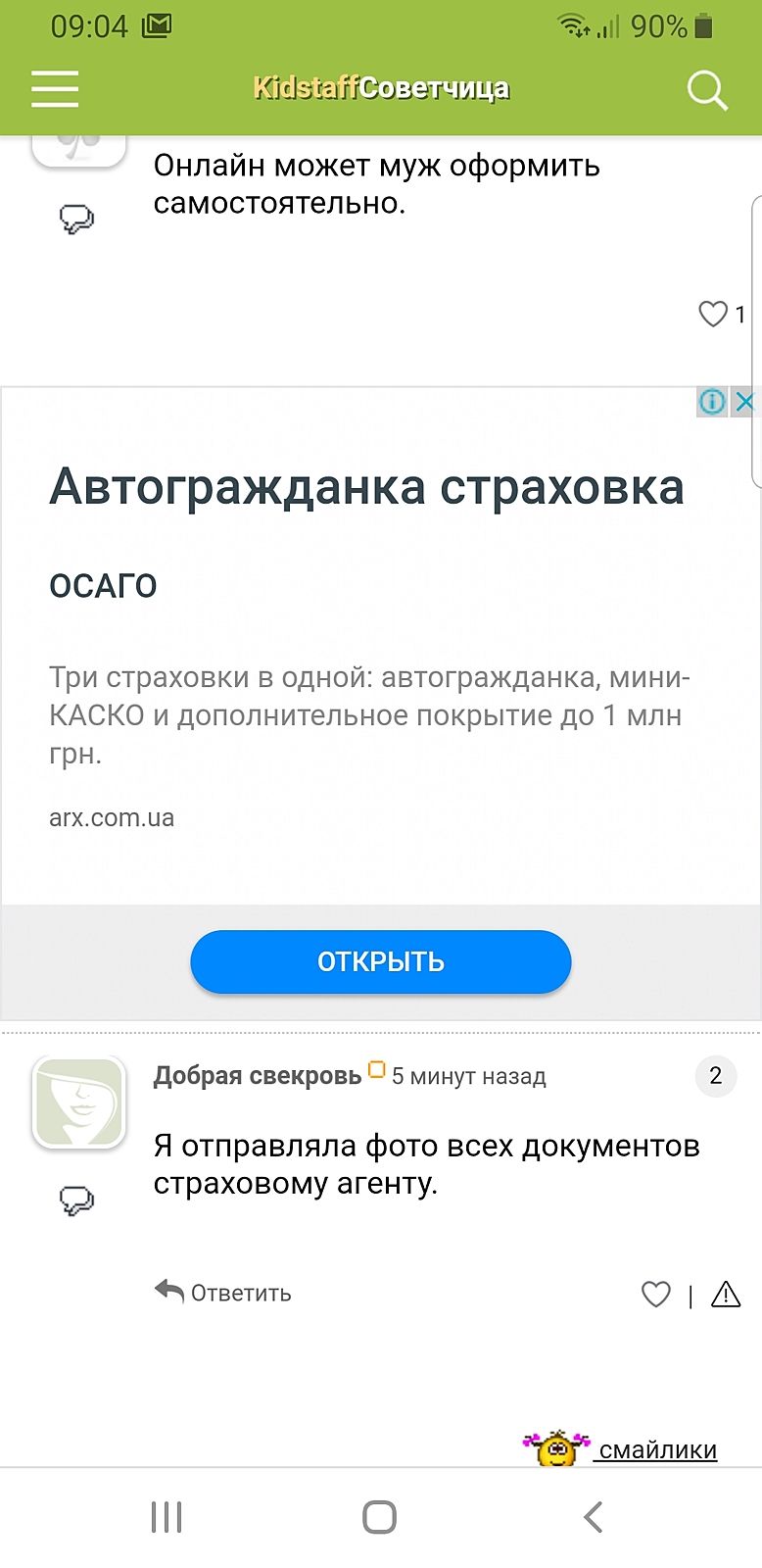762x1568 pixels.
Task: Open ad info icon
Action: (712, 401)
